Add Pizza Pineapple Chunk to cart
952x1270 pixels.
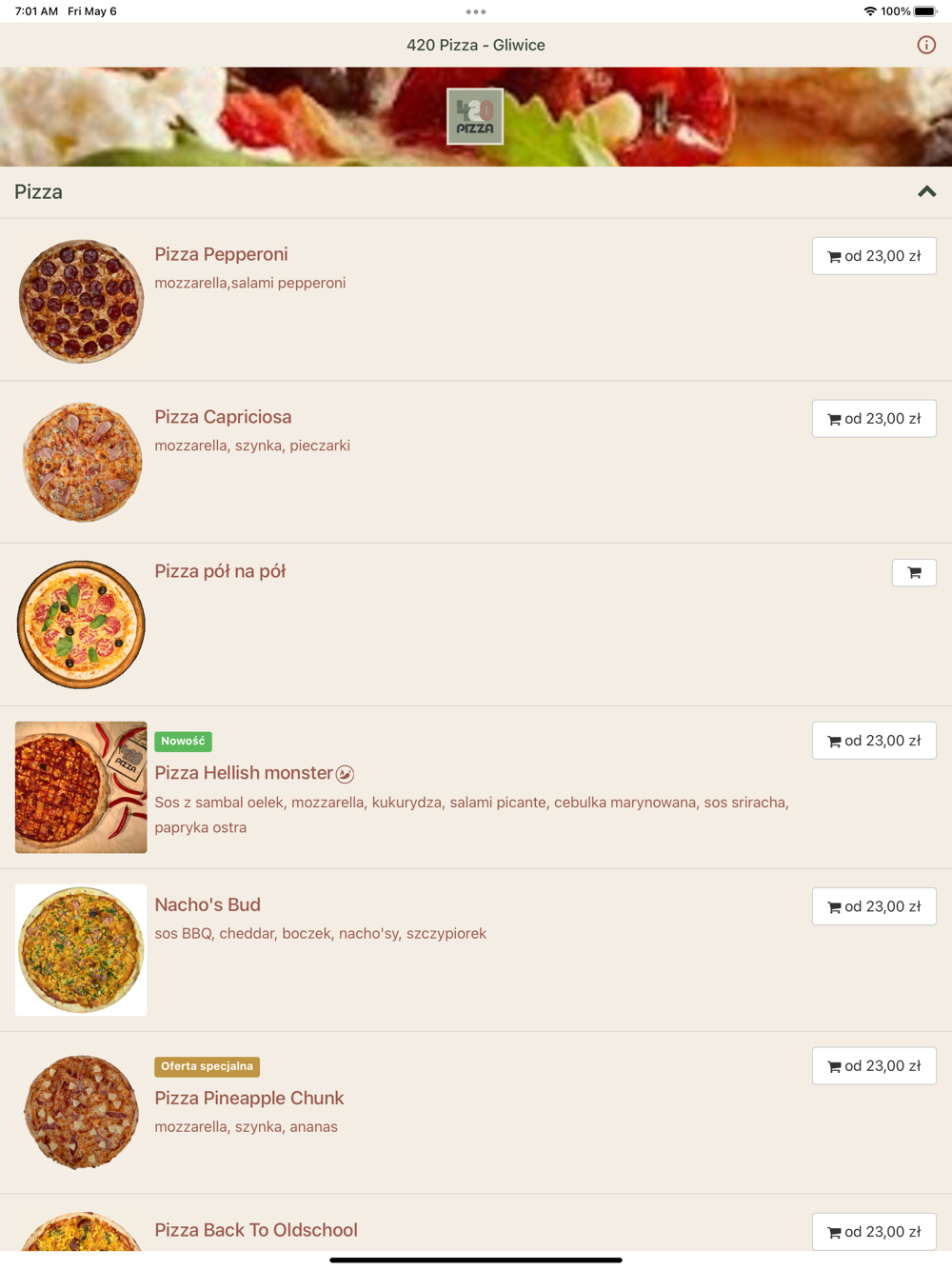(873, 1066)
